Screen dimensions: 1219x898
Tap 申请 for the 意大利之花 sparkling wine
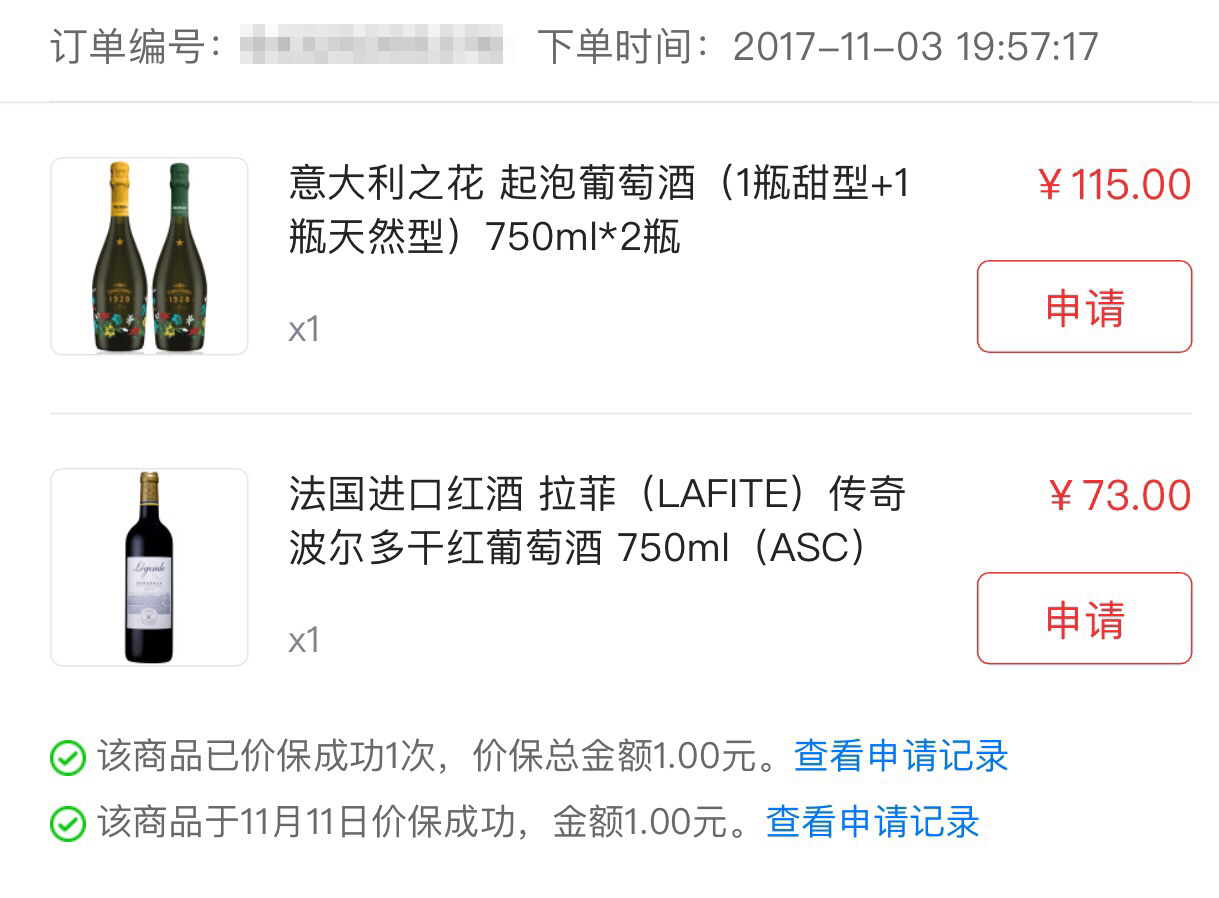[1084, 307]
